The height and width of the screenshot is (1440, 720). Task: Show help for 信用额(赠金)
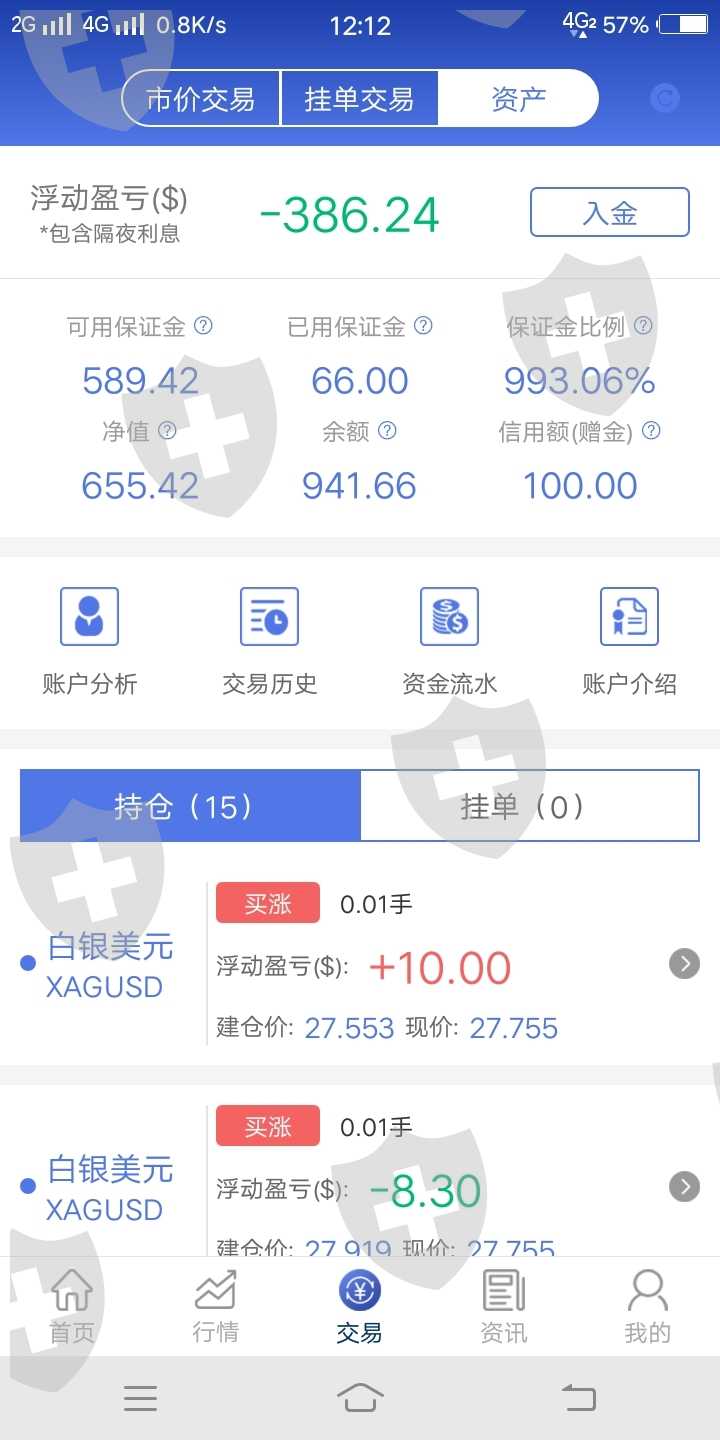point(651,431)
